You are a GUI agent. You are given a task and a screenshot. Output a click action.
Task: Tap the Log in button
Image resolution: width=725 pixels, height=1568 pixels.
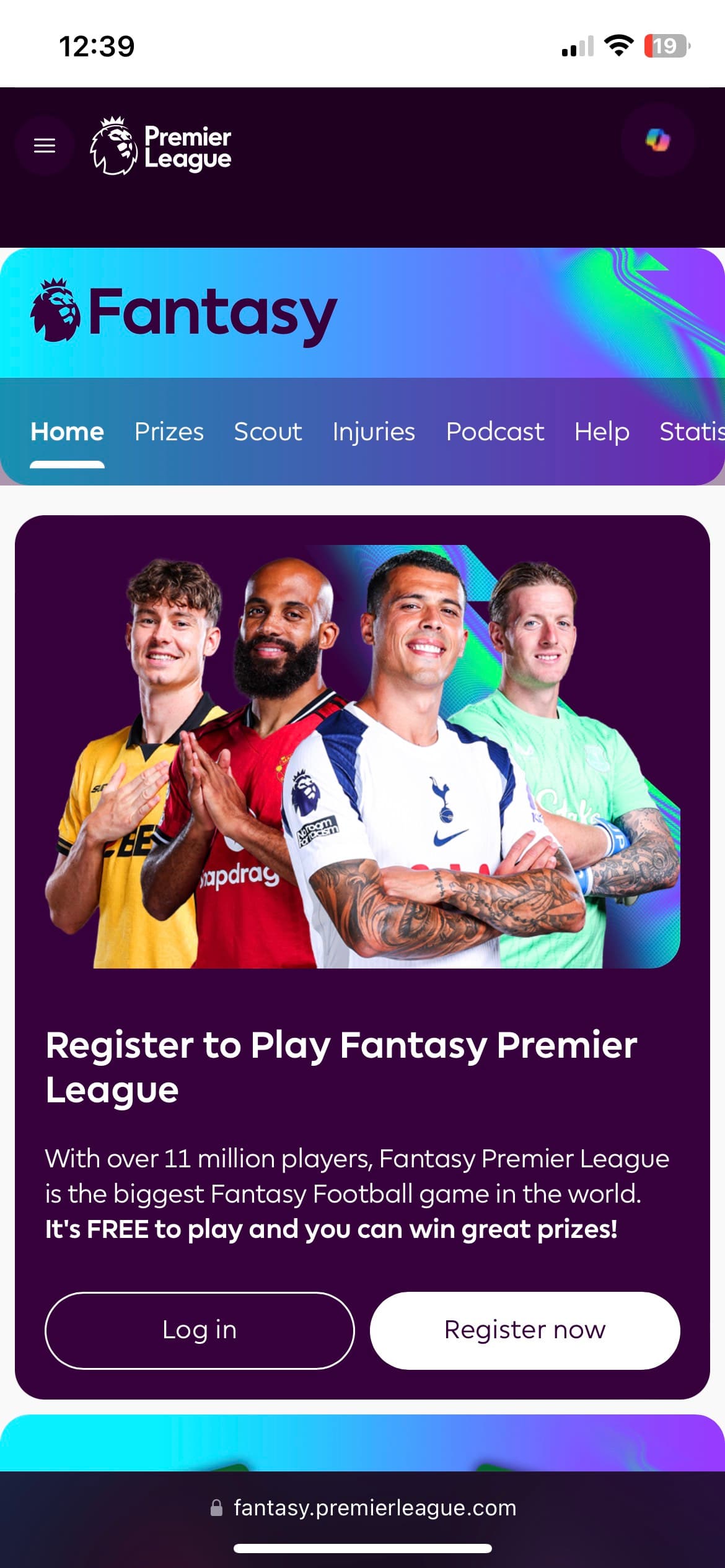[200, 1330]
